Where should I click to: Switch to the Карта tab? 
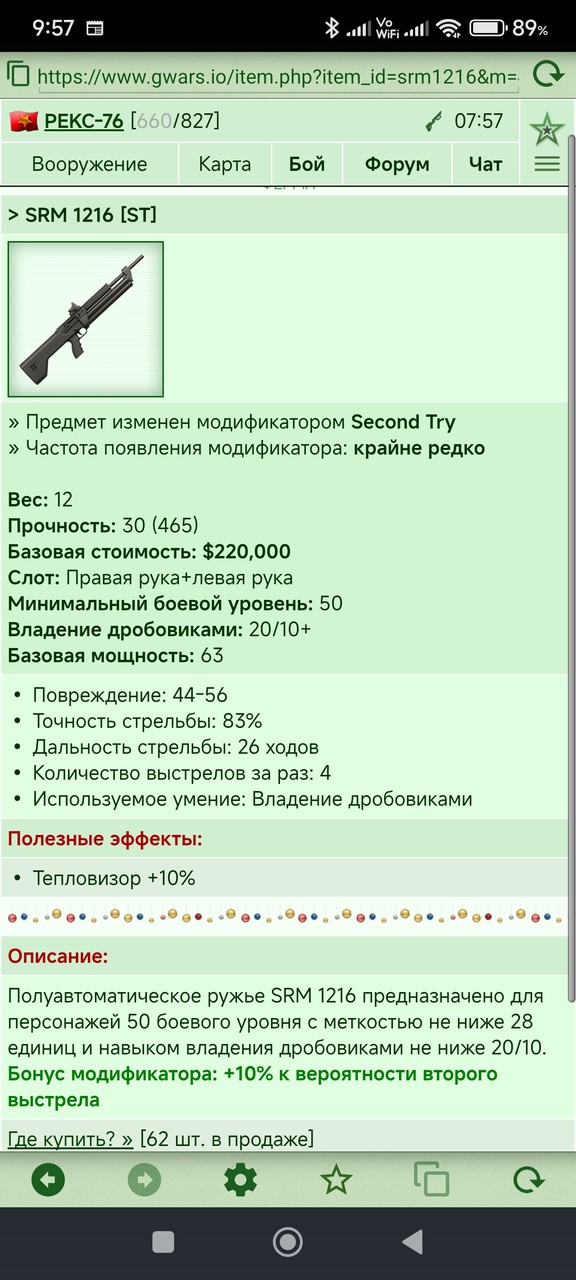pos(224,164)
